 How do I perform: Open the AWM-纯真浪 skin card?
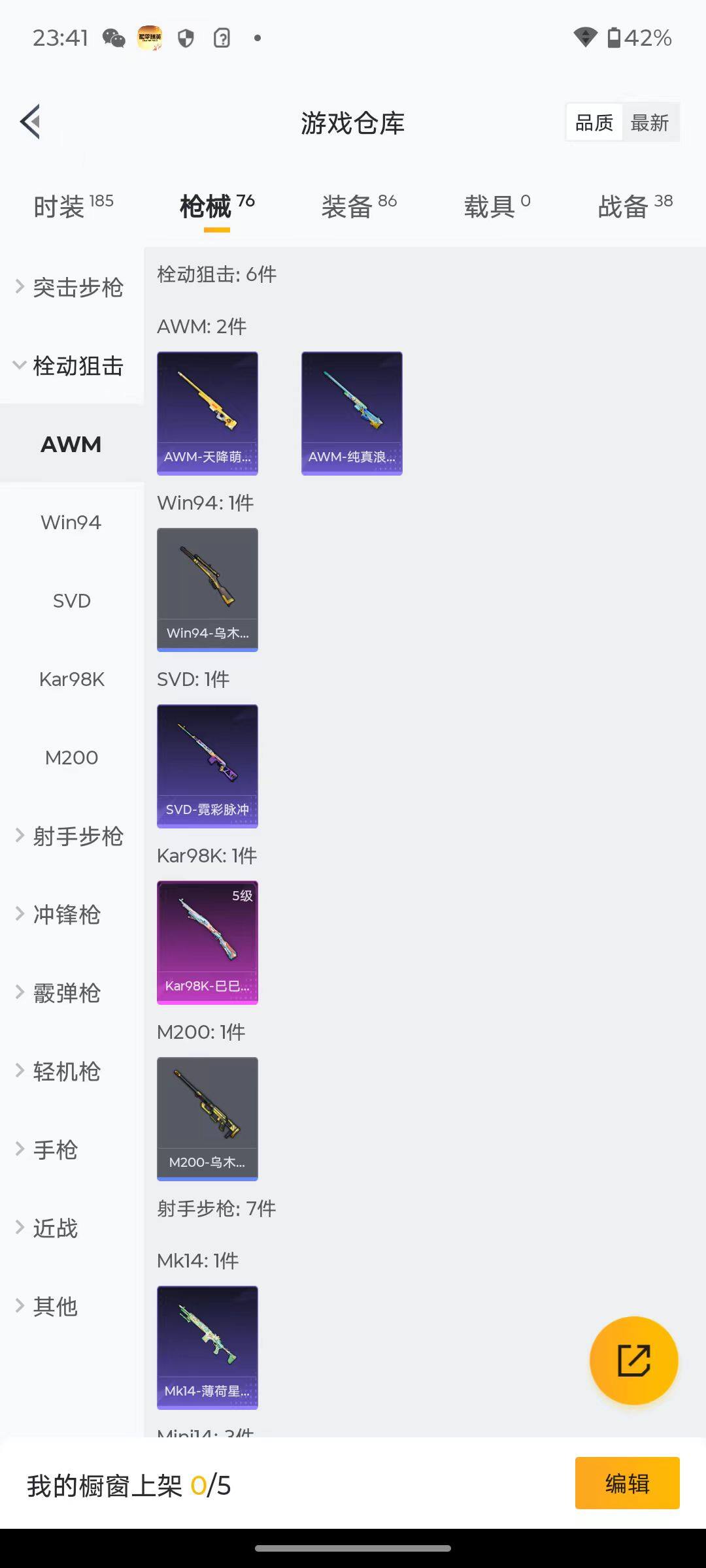point(352,413)
